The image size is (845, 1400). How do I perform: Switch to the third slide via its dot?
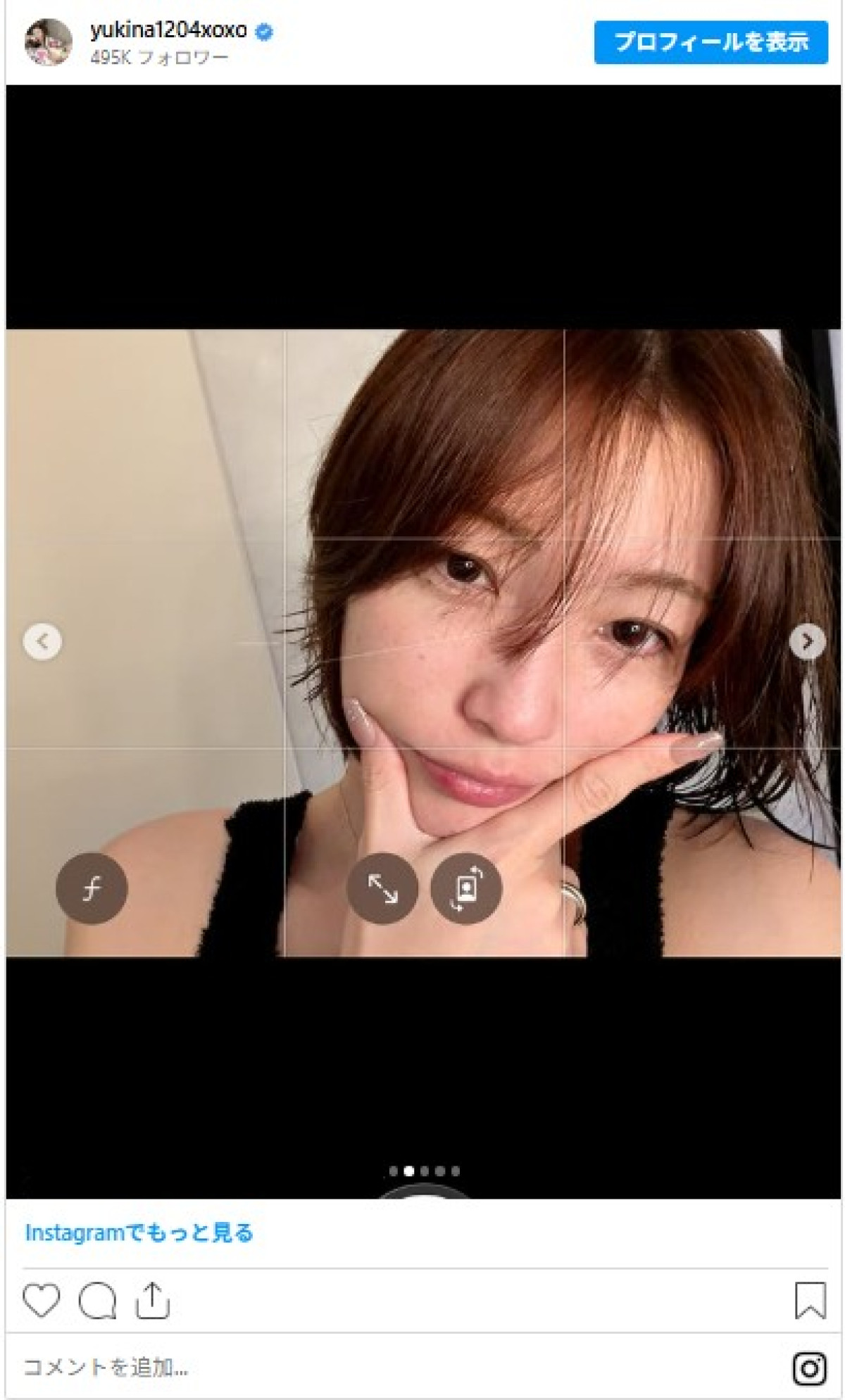coord(423,1169)
